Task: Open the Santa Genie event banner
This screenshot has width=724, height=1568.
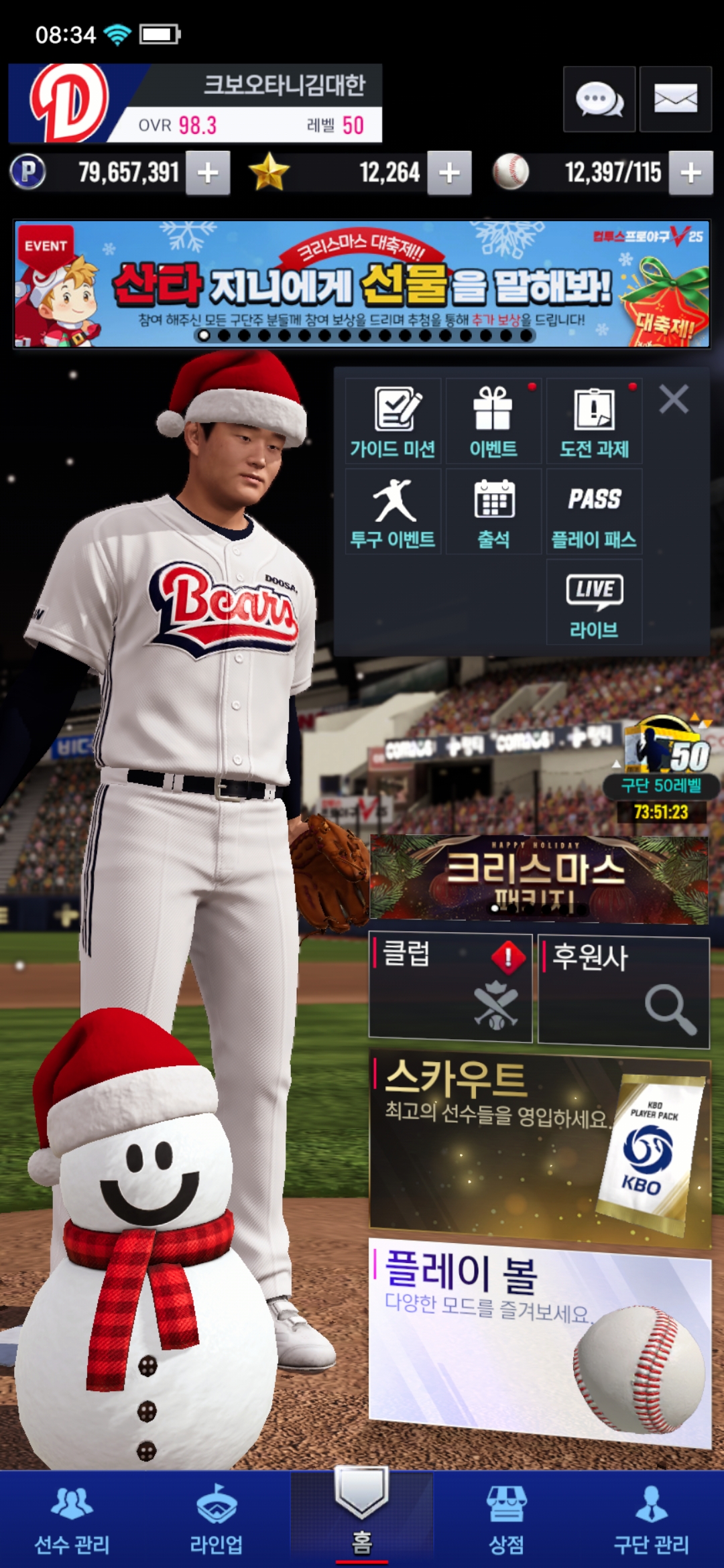Action: pyautogui.click(x=362, y=284)
